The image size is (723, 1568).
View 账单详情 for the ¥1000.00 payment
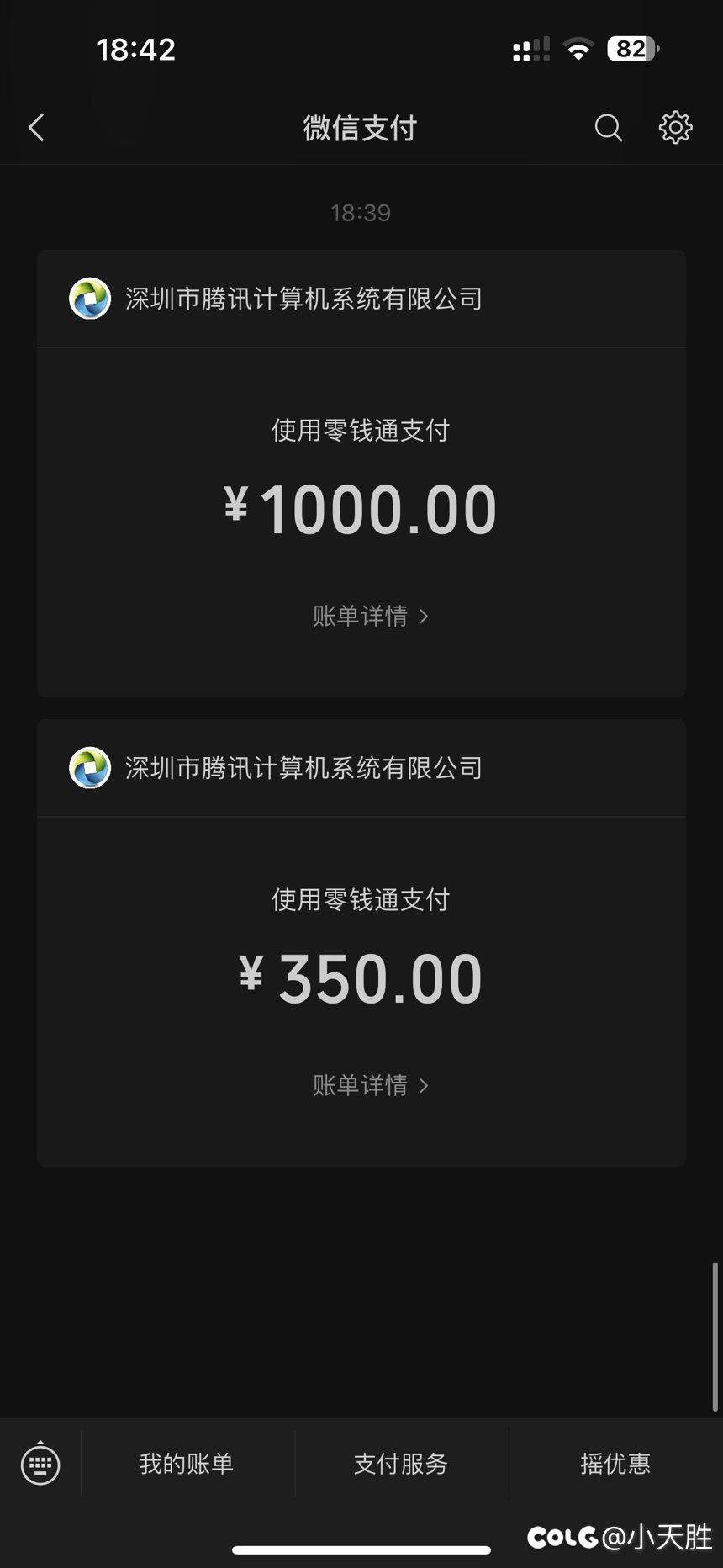[x=371, y=616]
